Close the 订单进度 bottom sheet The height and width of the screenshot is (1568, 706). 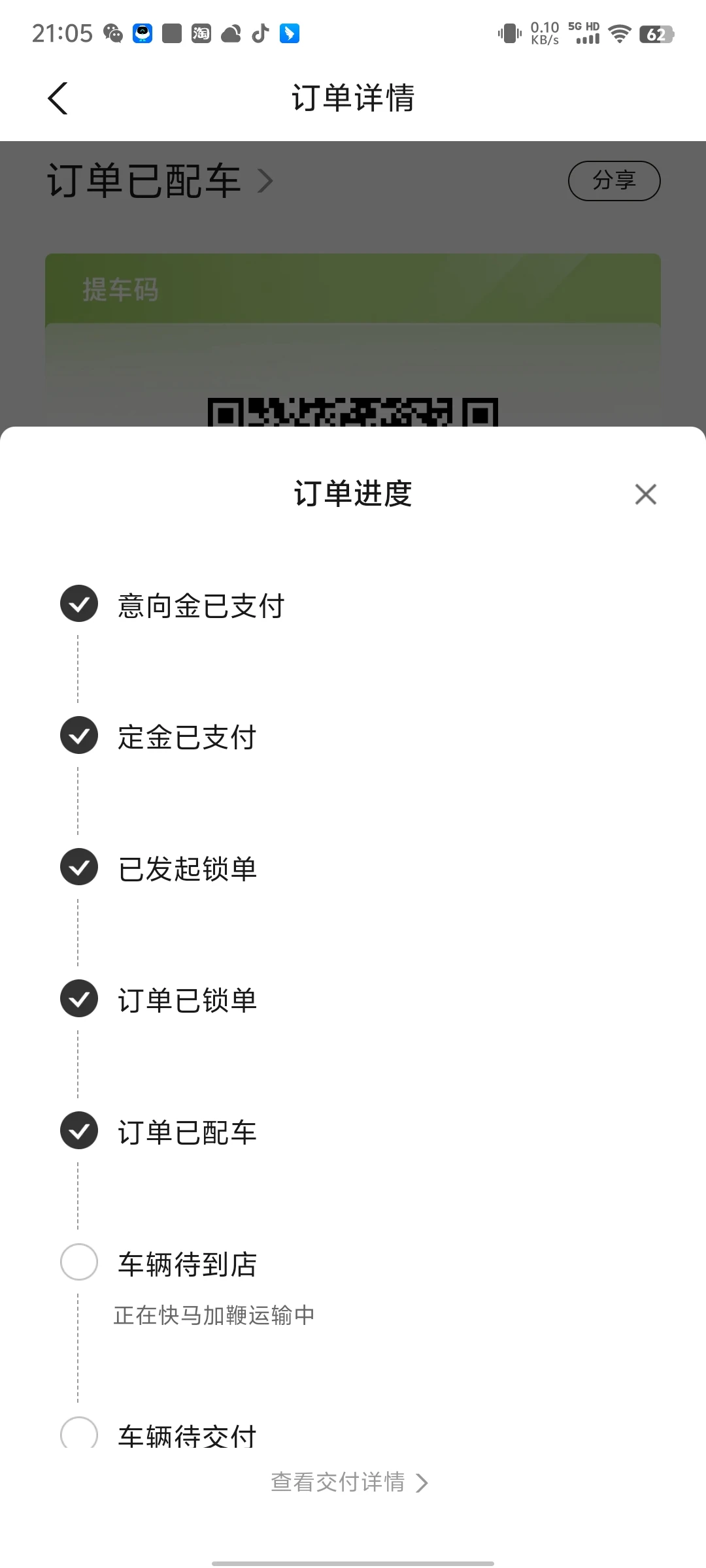645,495
